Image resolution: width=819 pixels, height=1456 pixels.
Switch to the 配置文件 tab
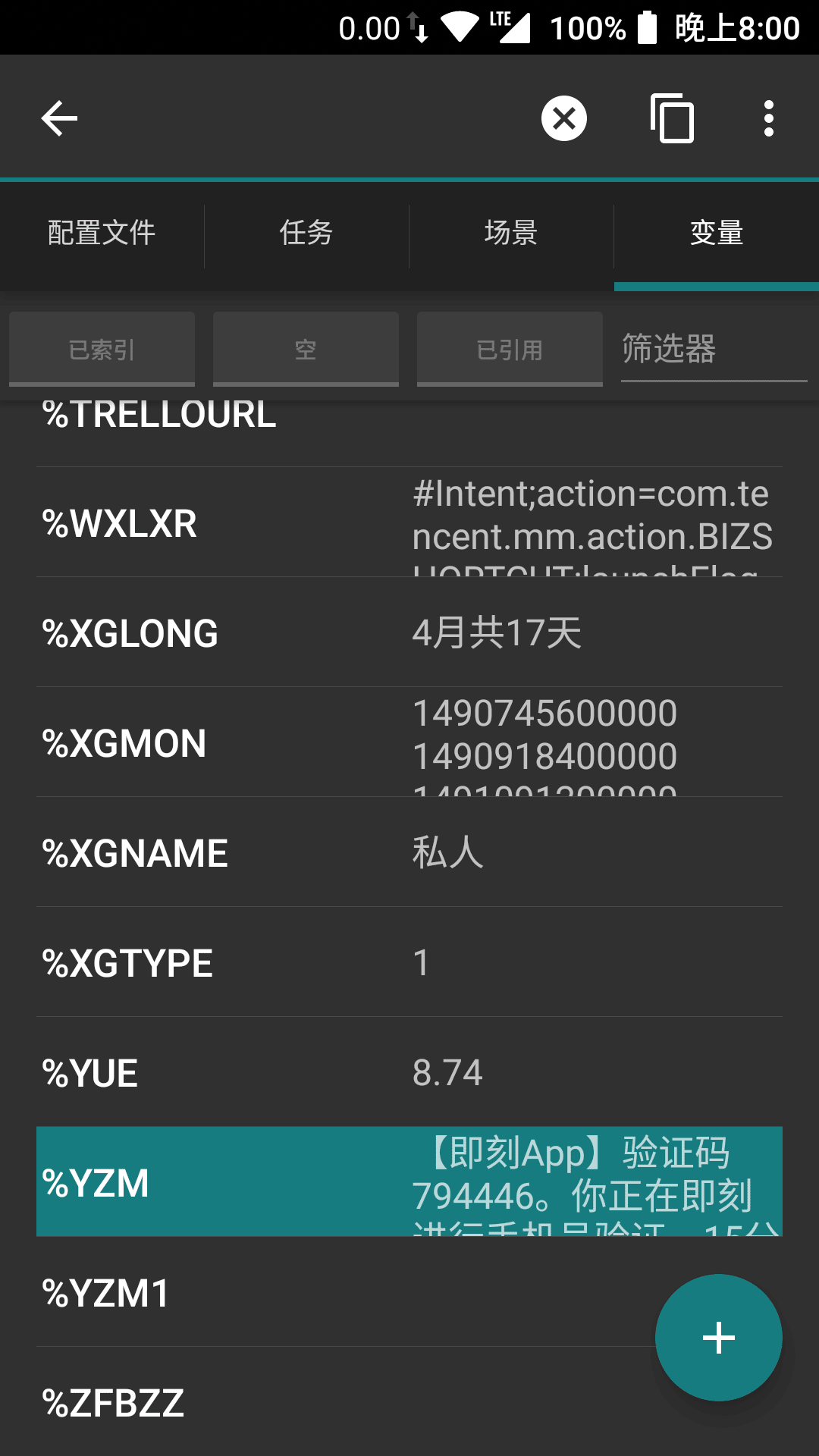point(102,233)
